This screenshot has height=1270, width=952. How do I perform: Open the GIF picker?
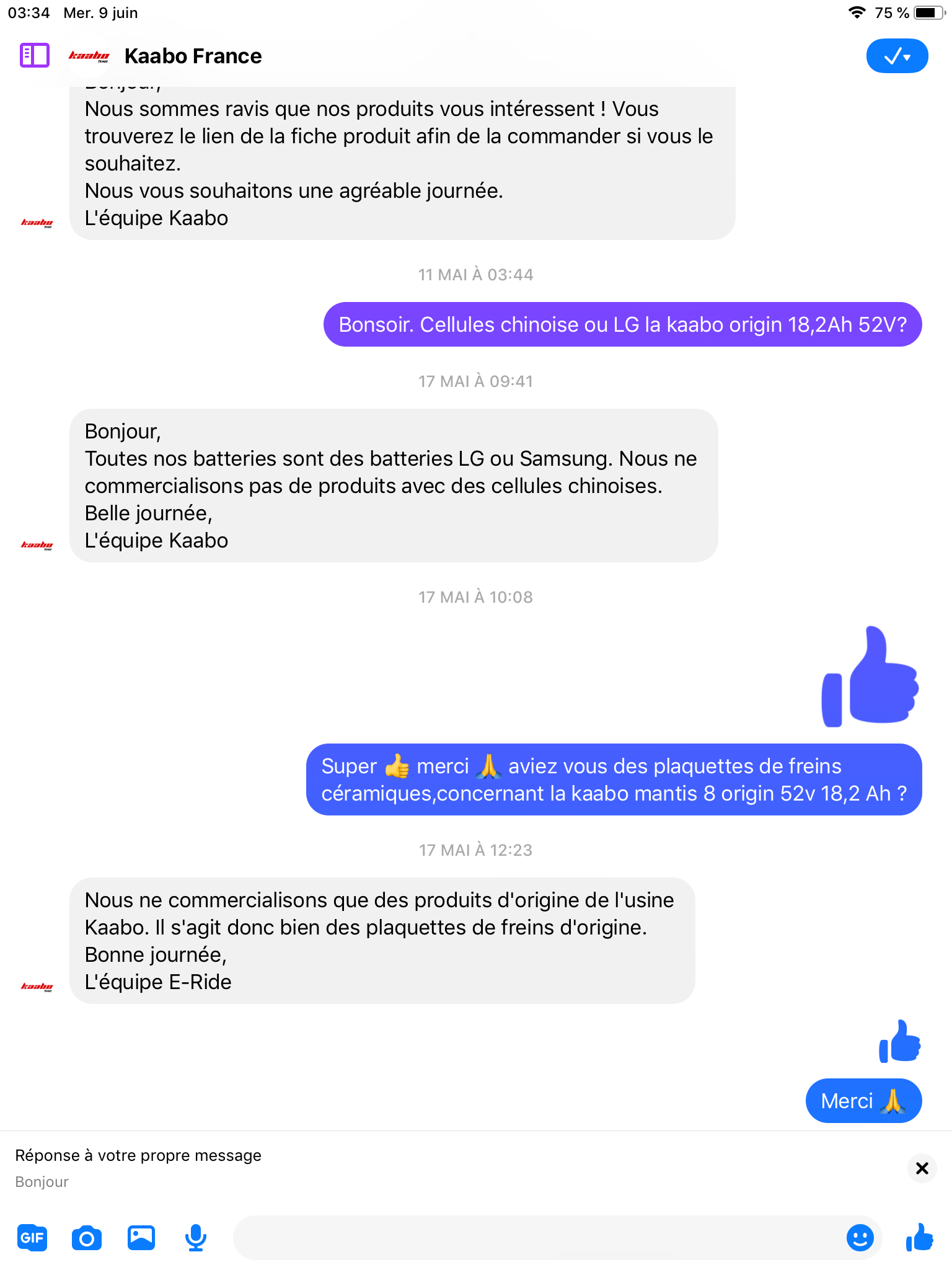click(32, 1238)
